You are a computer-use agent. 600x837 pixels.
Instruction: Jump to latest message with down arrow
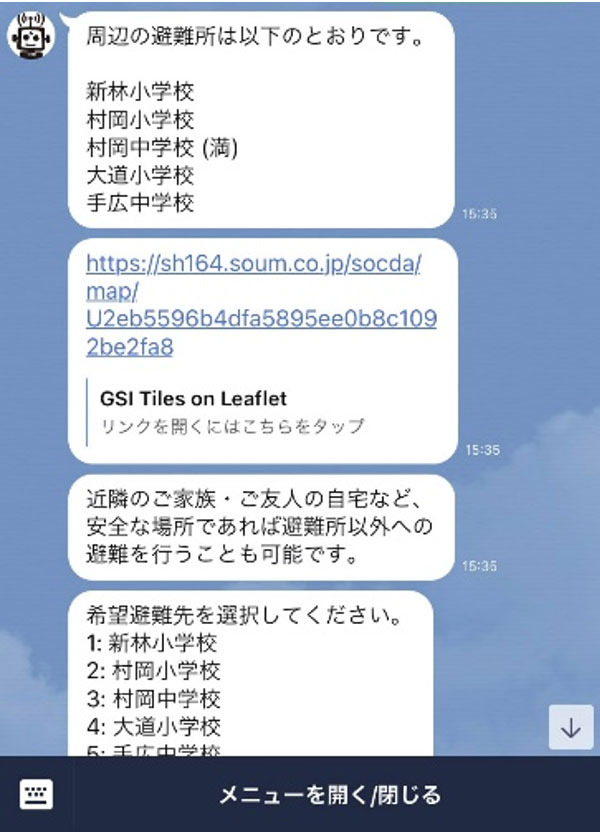[570, 728]
